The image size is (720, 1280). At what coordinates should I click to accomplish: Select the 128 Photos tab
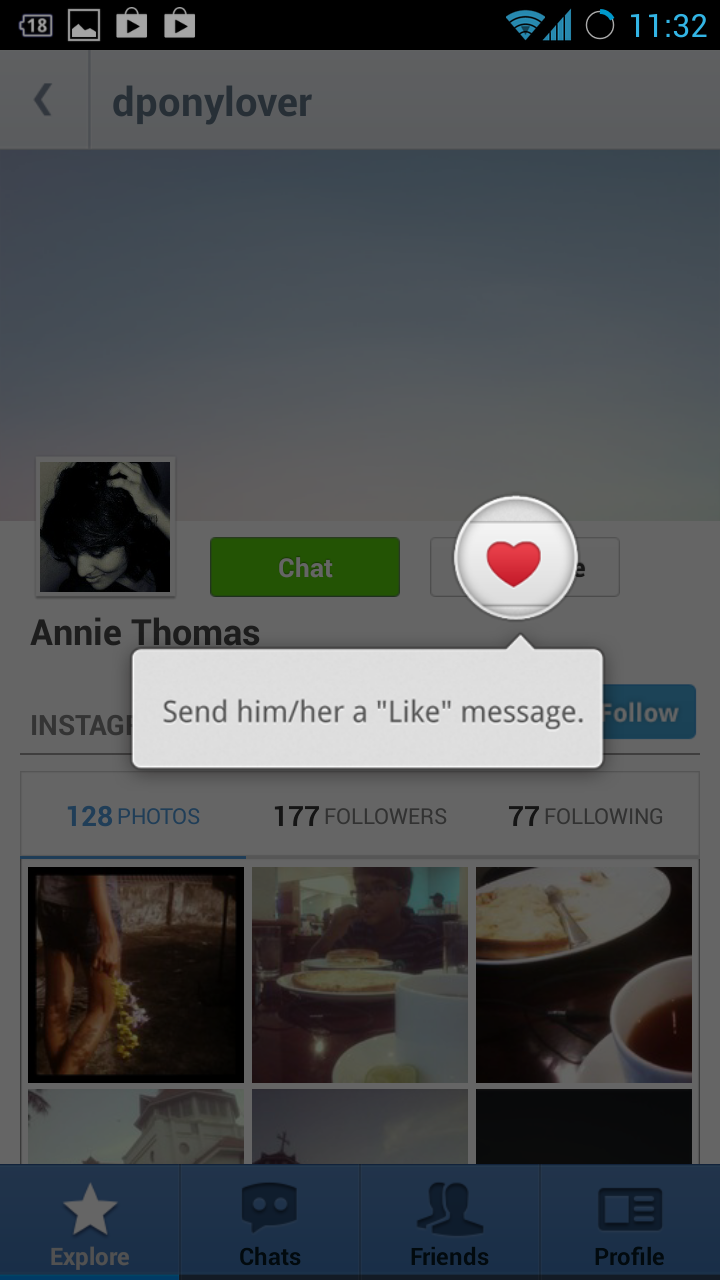[x=133, y=816]
